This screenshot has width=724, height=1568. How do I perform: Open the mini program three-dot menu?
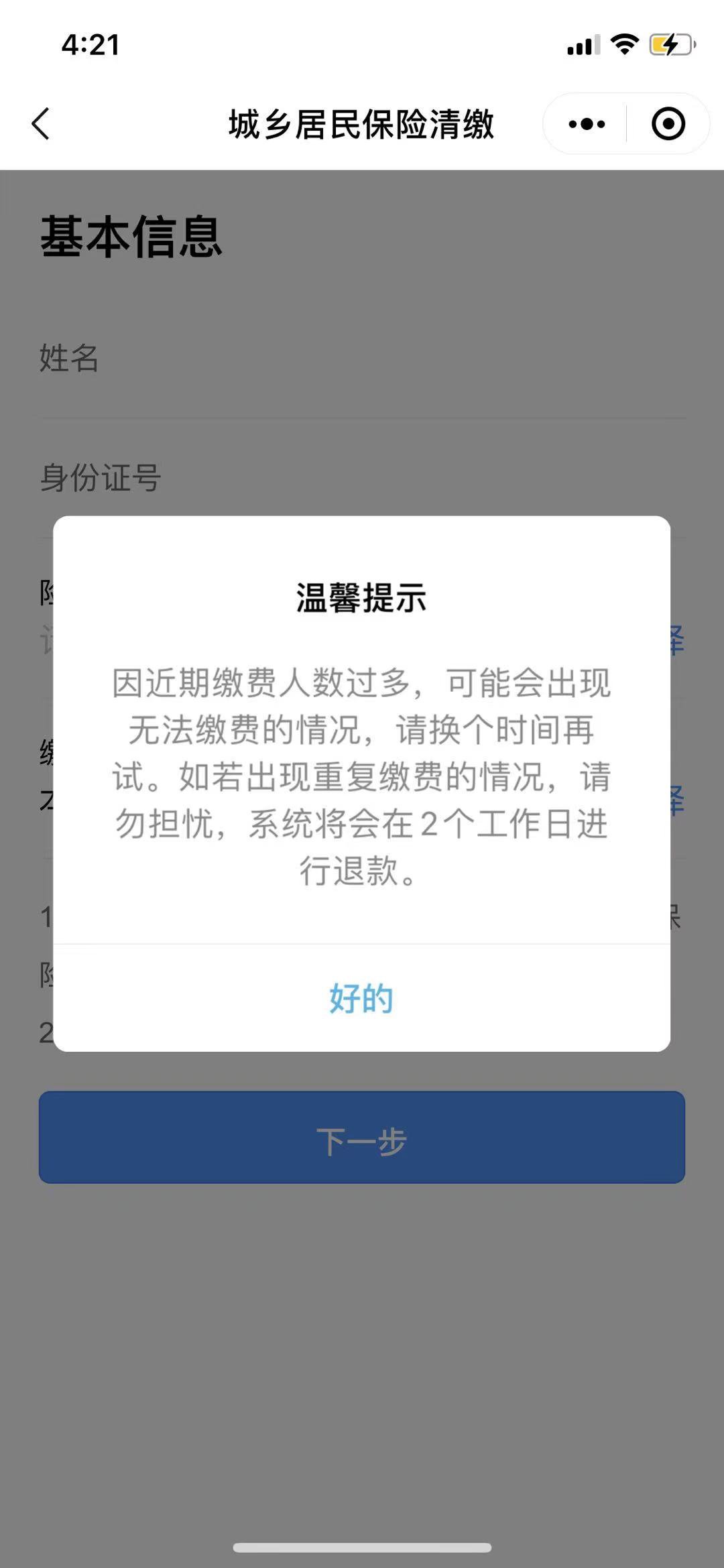coord(587,124)
